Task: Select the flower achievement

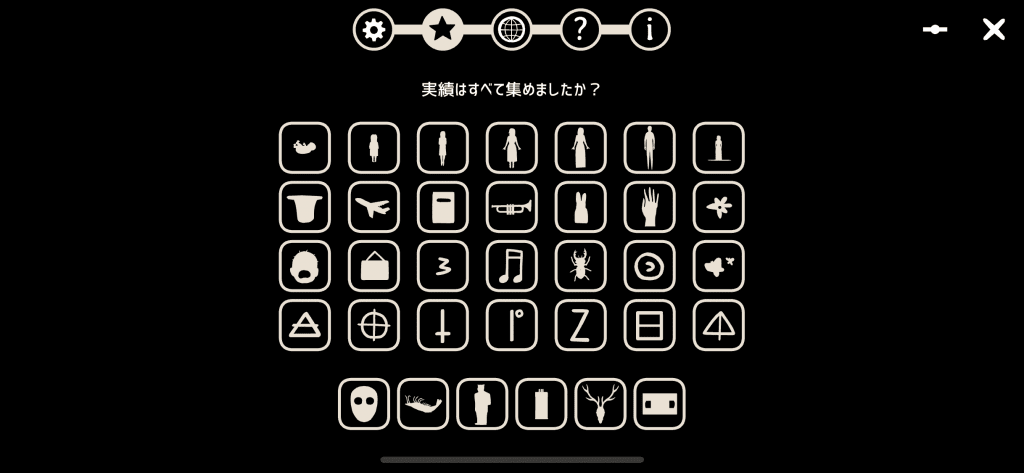Action: 719,207
